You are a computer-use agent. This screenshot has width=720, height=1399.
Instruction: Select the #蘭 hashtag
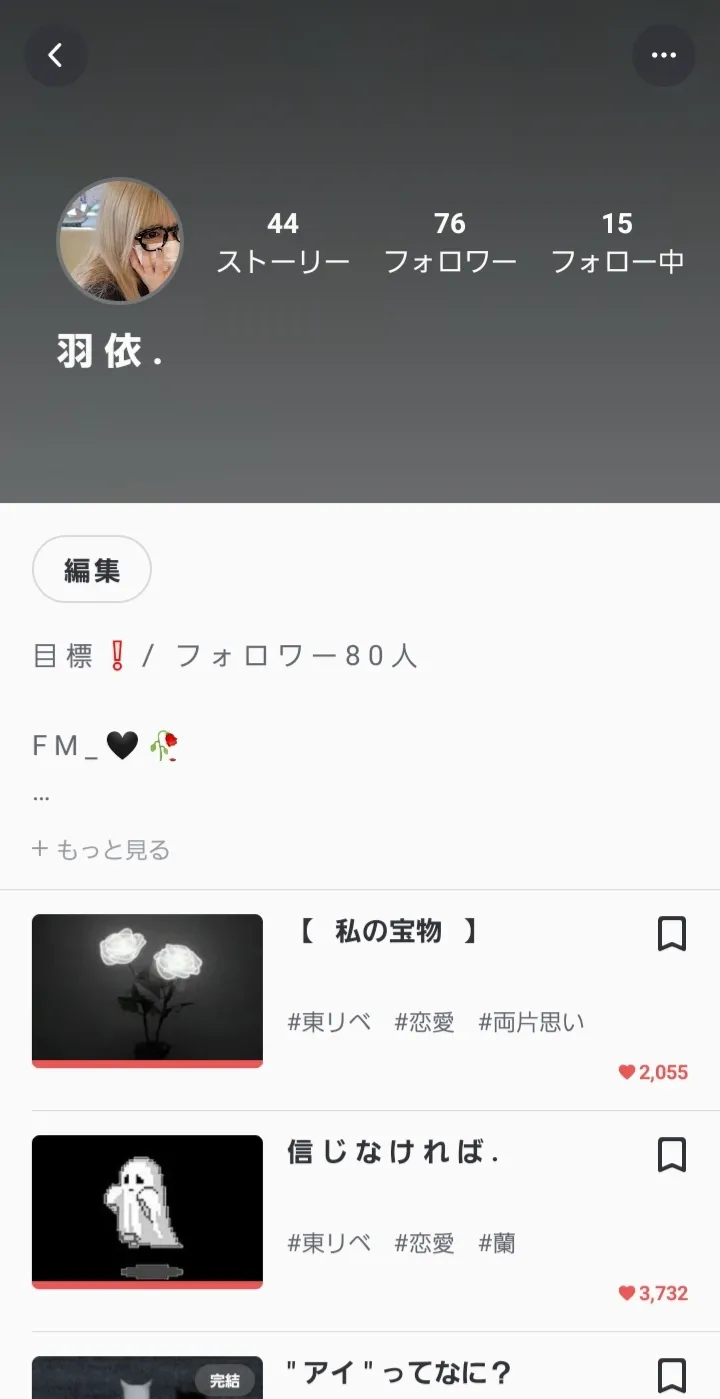coord(497,1243)
